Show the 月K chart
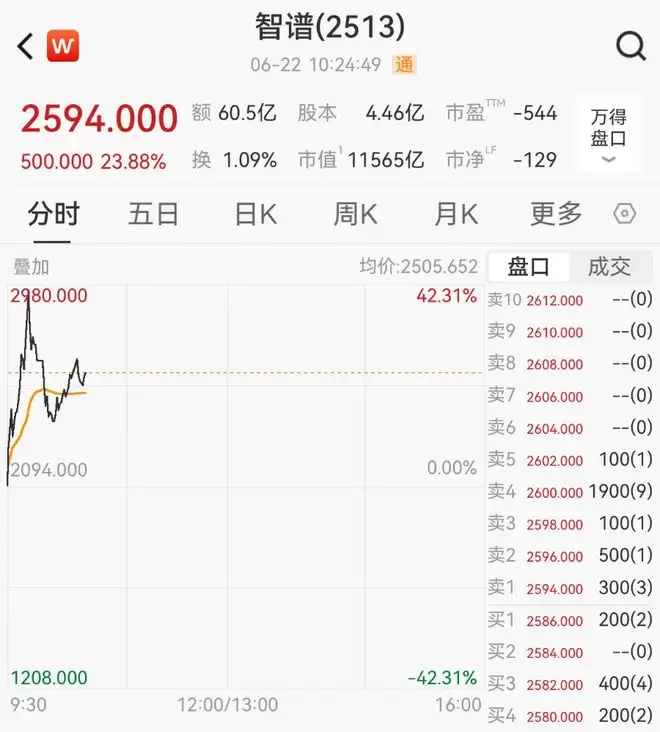 (x=456, y=214)
